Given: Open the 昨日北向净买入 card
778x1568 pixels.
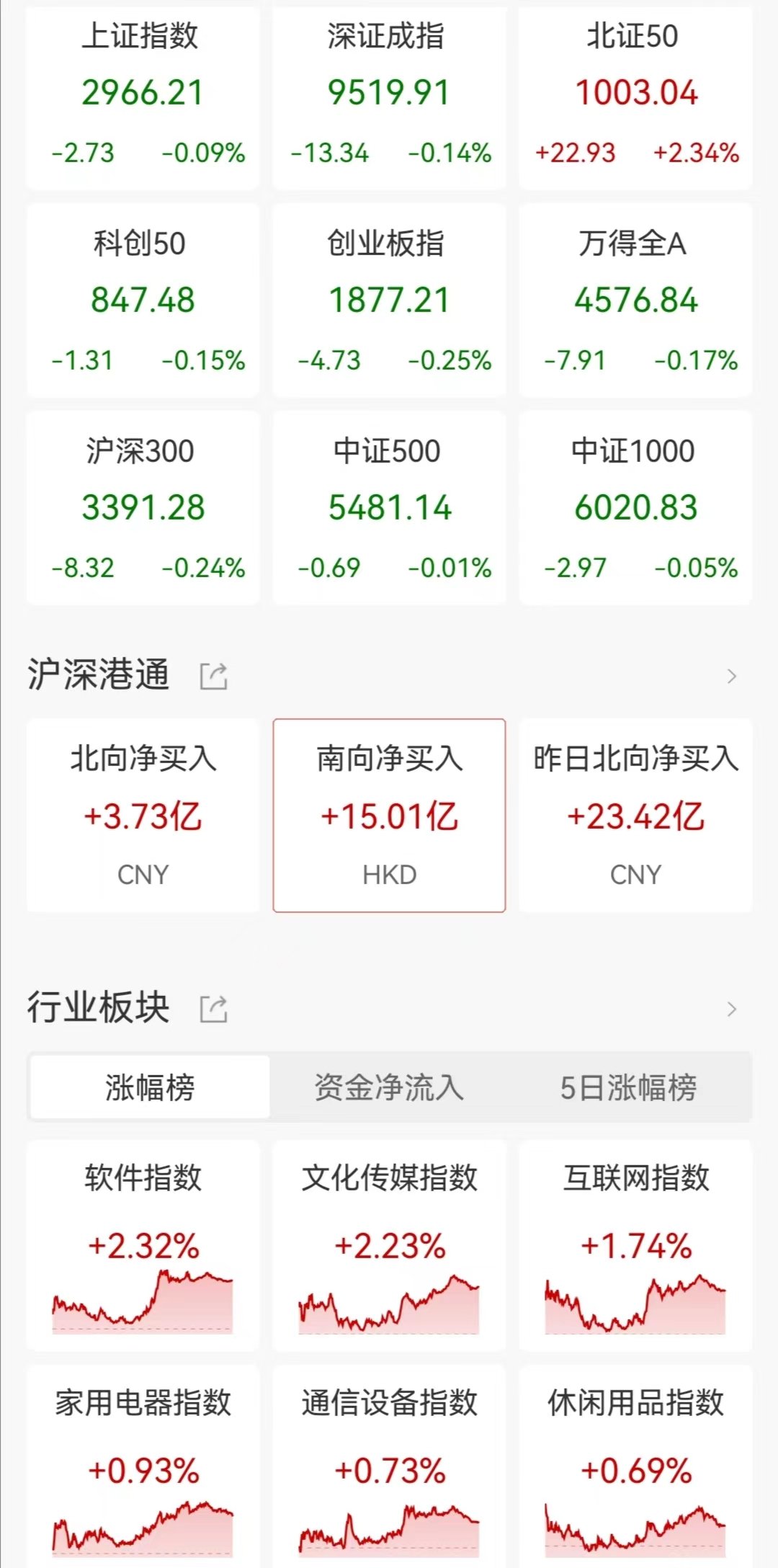Looking at the screenshot, I should click(x=635, y=816).
